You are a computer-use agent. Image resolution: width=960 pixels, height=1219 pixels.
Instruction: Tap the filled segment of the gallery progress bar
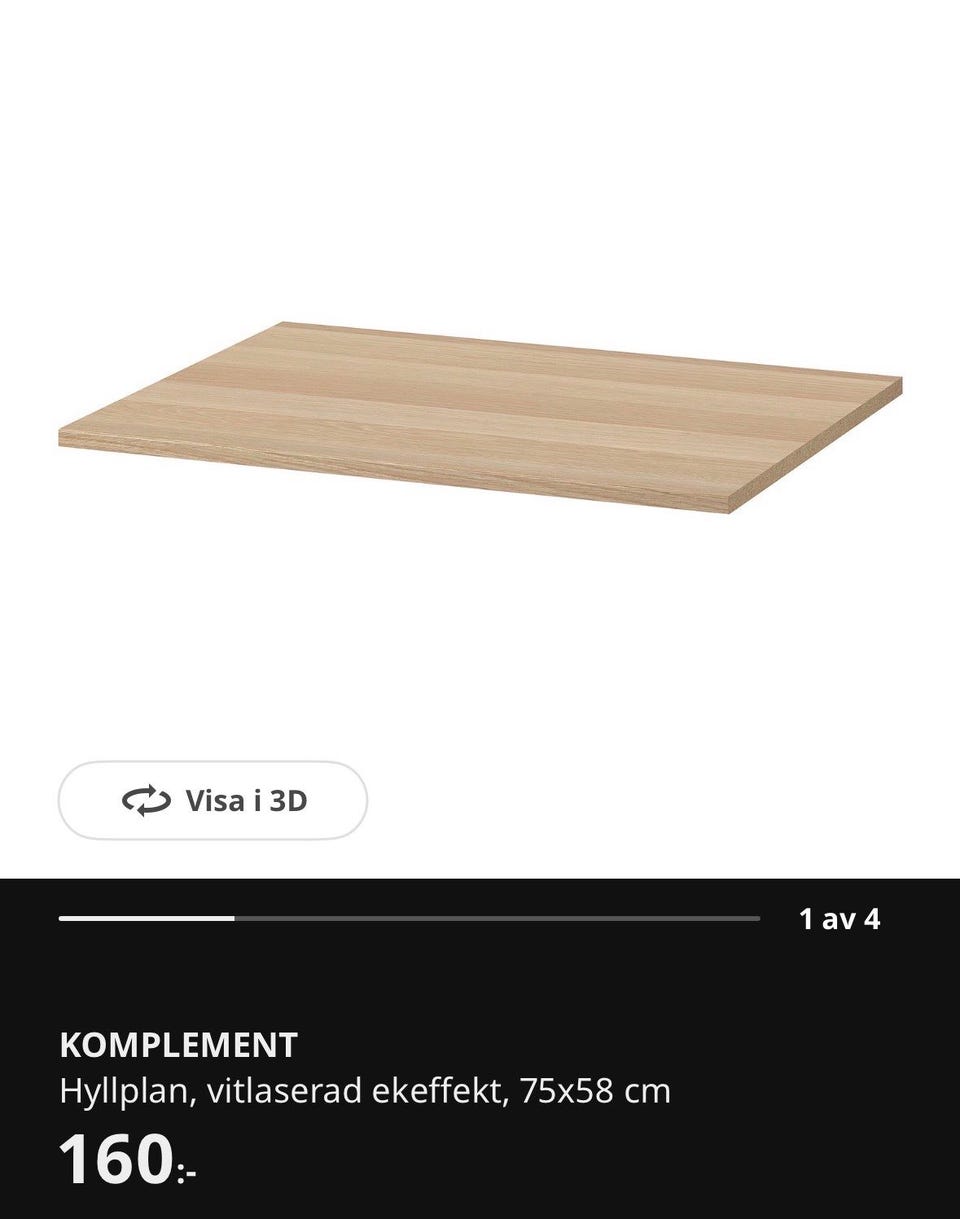(x=148, y=916)
